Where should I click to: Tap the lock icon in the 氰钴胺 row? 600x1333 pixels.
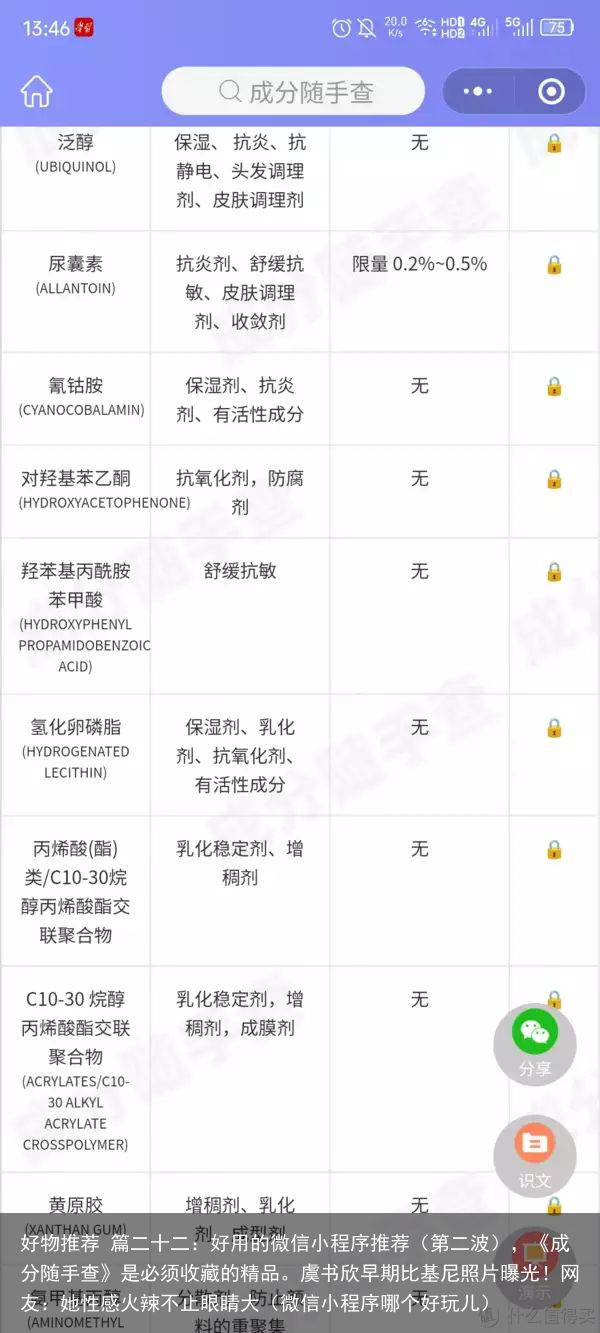554,386
